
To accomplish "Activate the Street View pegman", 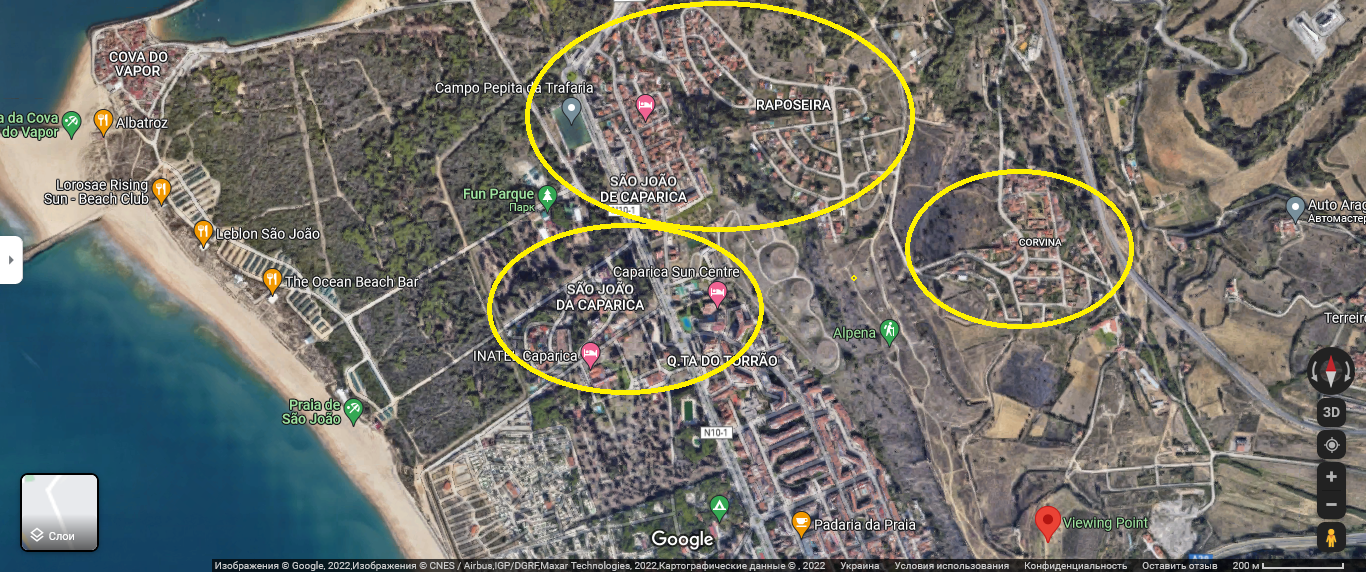I will pos(1331,540).
